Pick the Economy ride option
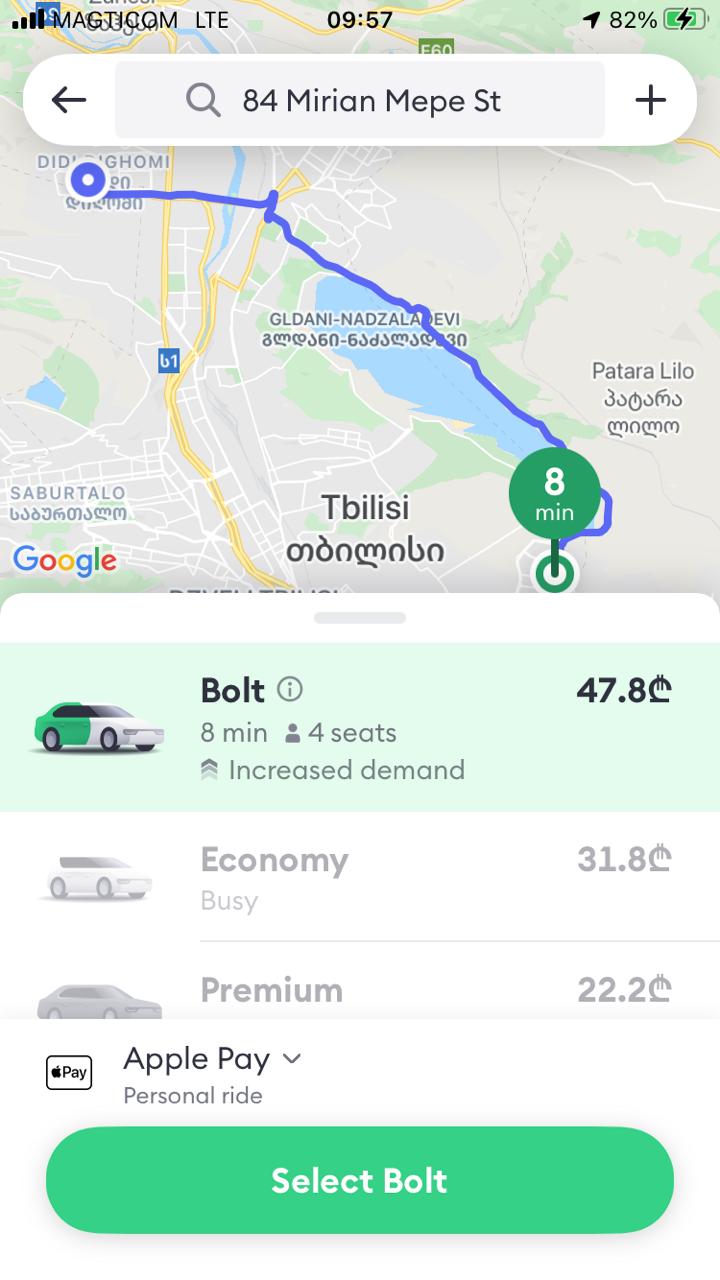This screenshot has height=1280, width=720. coord(360,877)
